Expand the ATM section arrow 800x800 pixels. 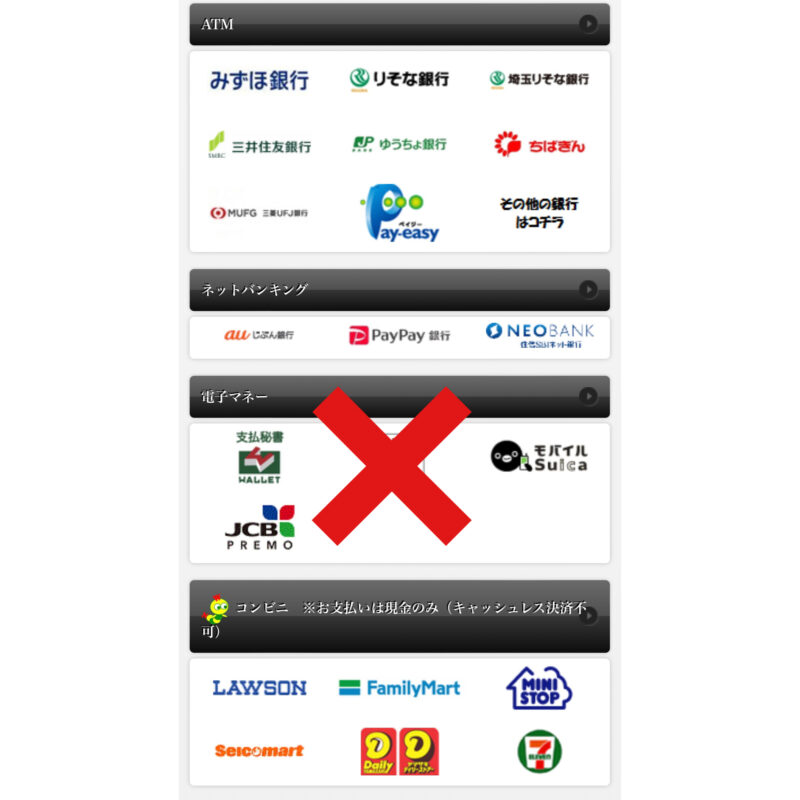pos(588,24)
